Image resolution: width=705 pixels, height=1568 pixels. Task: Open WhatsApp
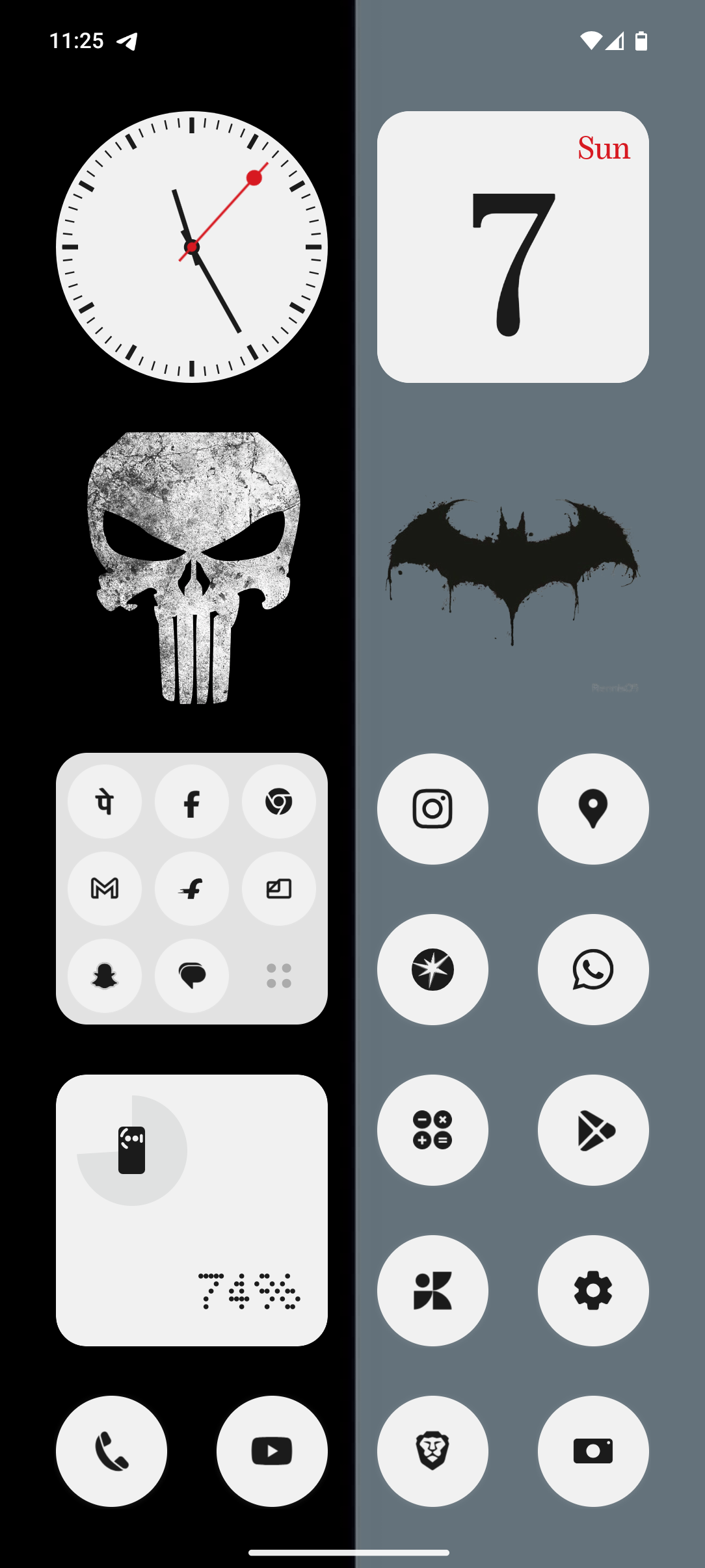coord(592,969)
